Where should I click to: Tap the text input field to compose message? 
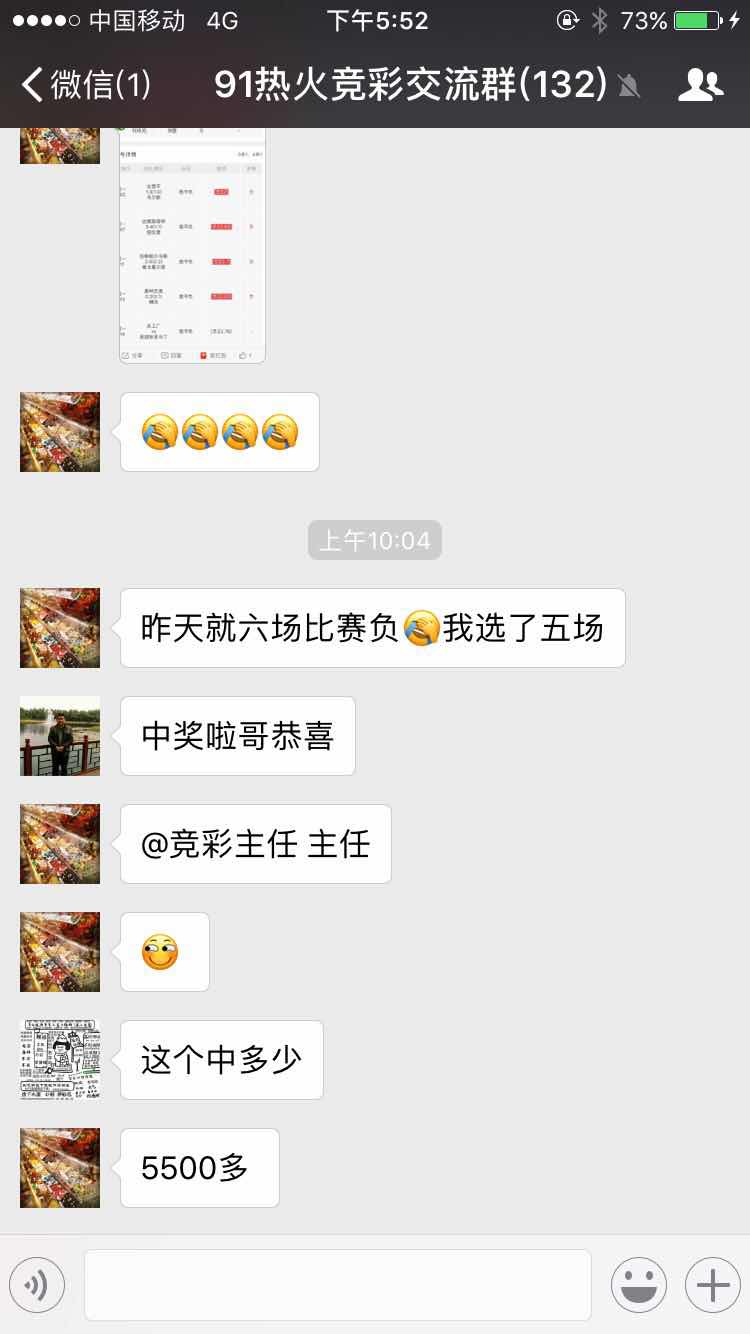[337, 1285]
